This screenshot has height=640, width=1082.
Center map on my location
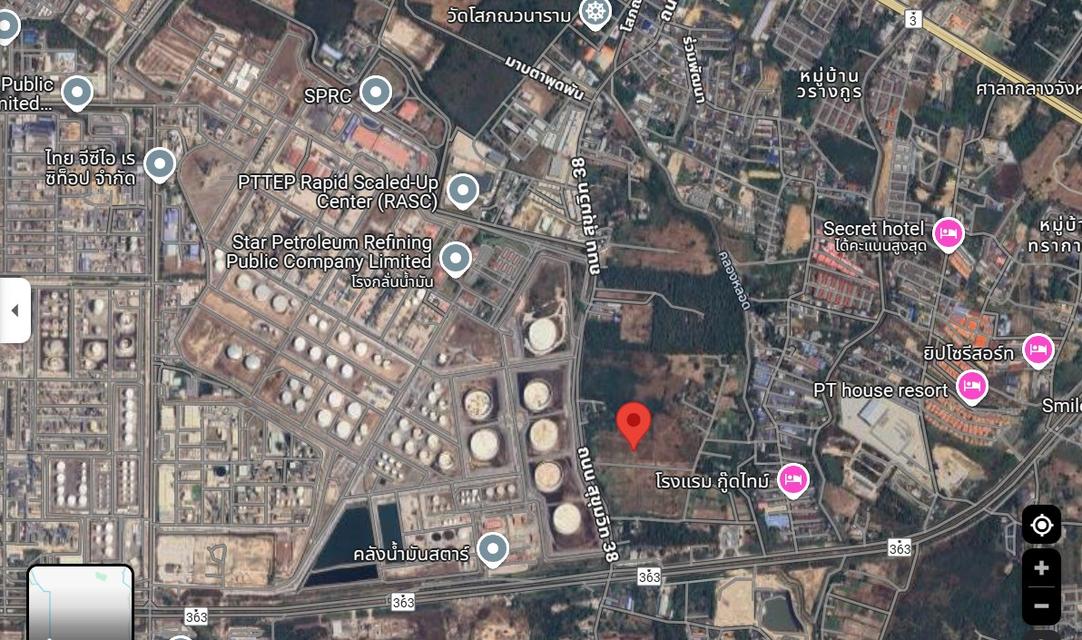pyautogui.click(x=1041, y=525)
